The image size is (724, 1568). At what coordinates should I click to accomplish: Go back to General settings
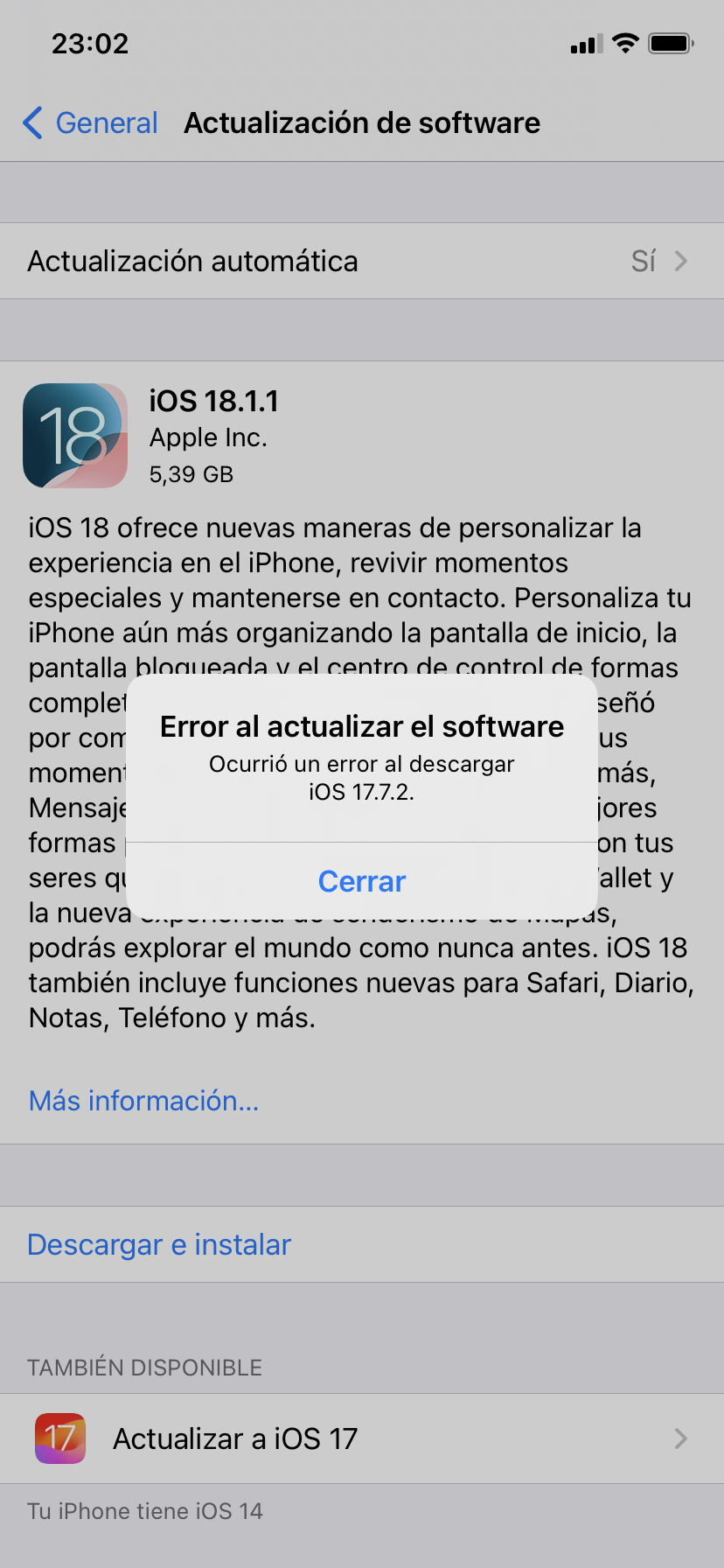pos(90,122)
